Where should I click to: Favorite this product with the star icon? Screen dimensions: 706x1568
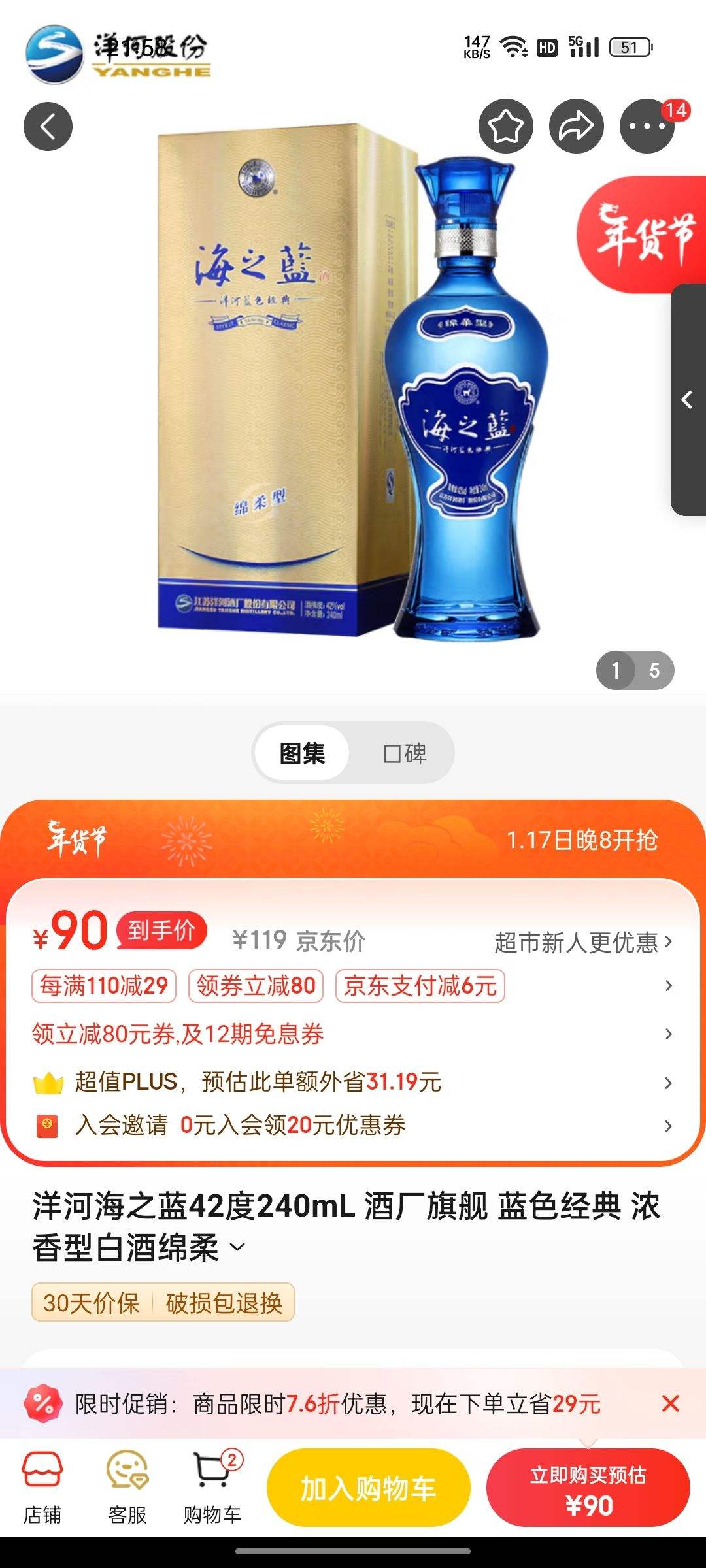tap(506, 127)
